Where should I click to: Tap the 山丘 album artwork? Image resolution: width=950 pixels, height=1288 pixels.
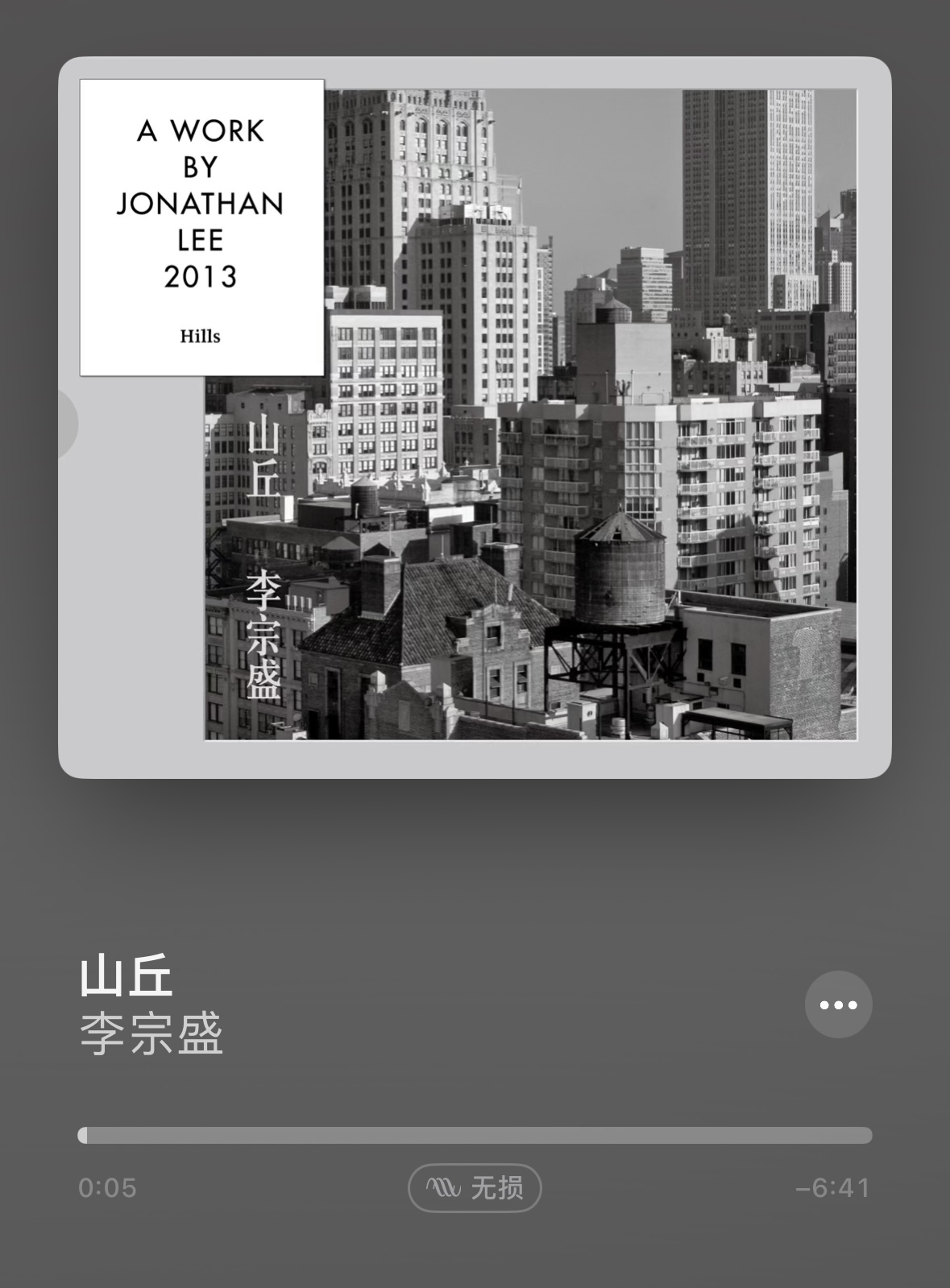coord(475,416)
